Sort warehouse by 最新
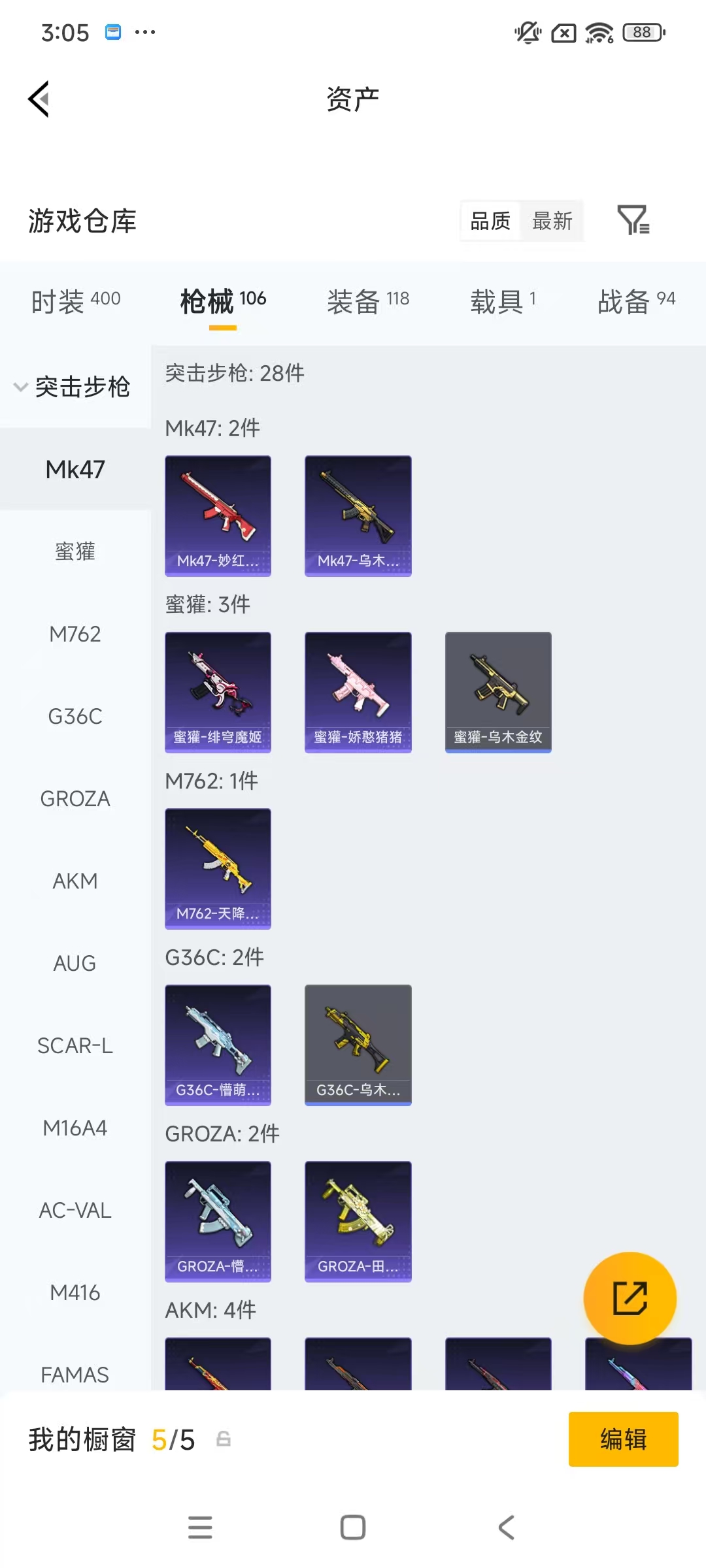Screen dimensions: 706x1568 [552, 221]
